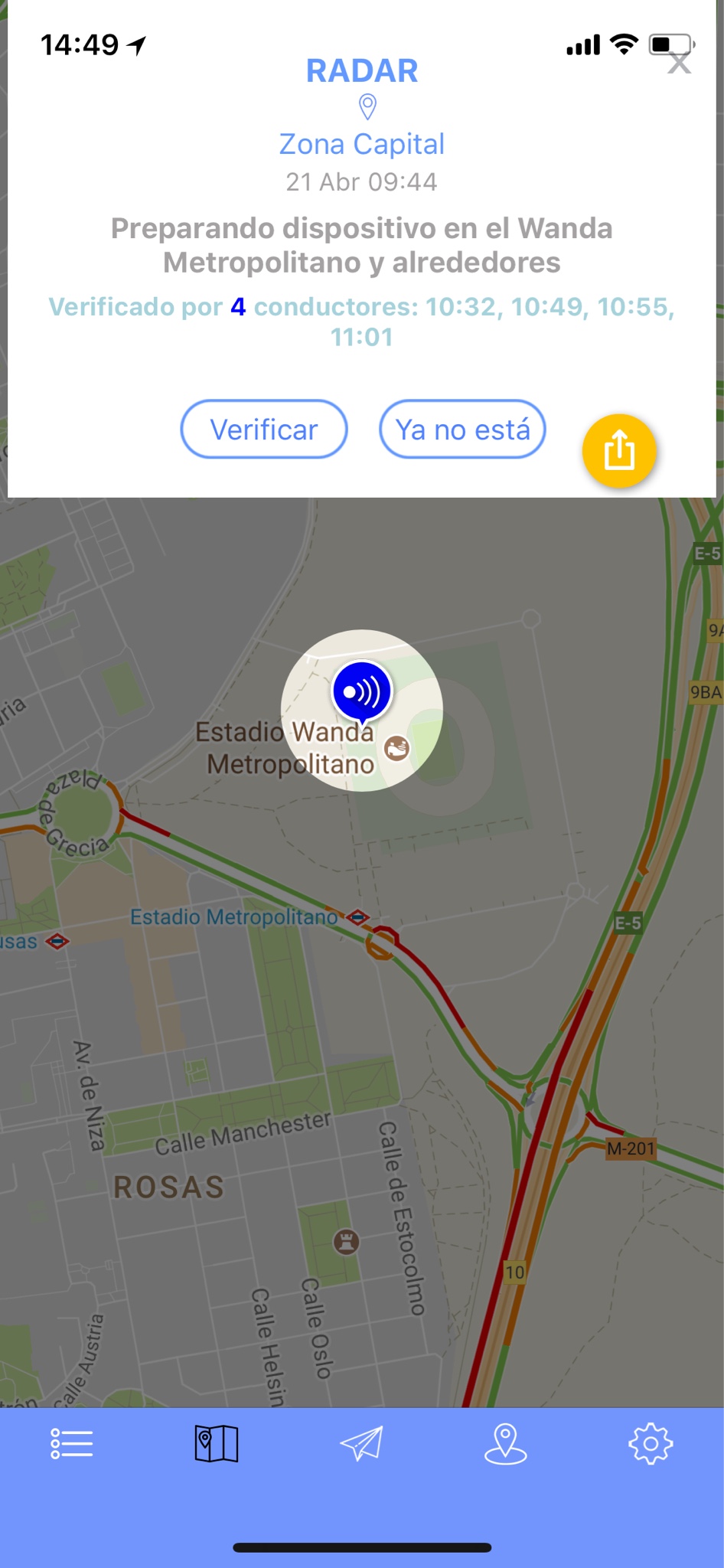The height and width of the screenshot is (1568, 724).
Task: Switch to the map tab
Action: click(x=217, y=1444)
